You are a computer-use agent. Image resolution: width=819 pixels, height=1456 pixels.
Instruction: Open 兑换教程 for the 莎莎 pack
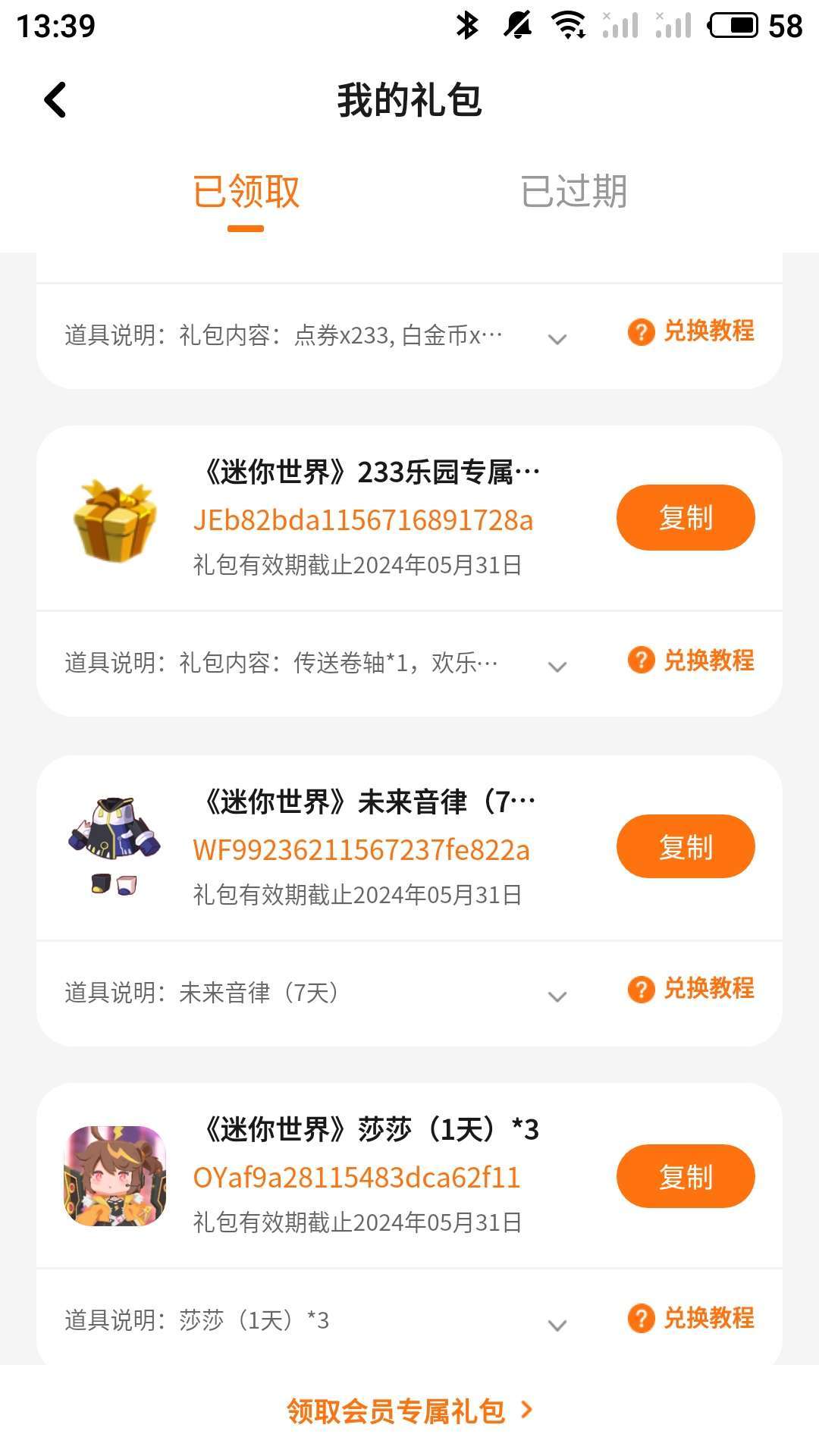691,1318
